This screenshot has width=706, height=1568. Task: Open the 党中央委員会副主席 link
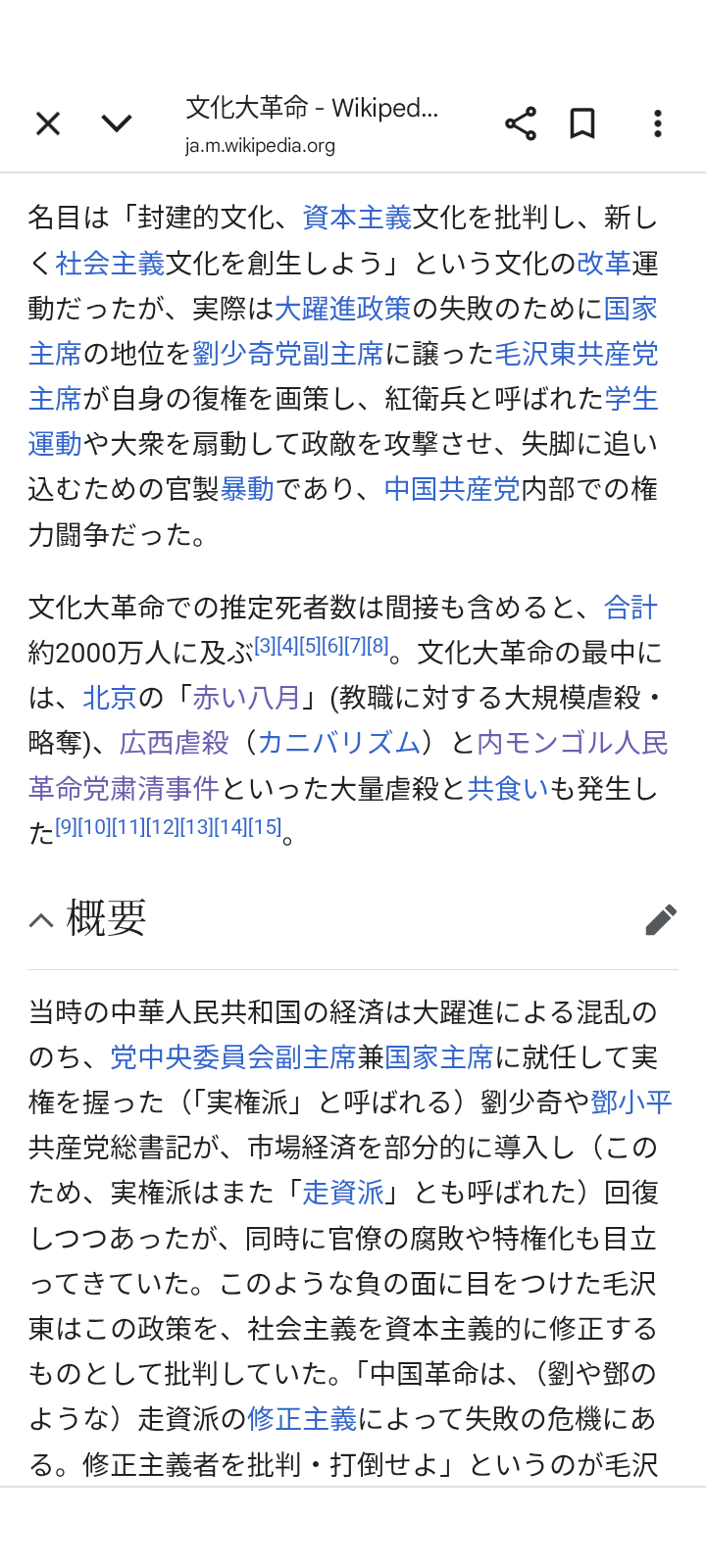233,1056
